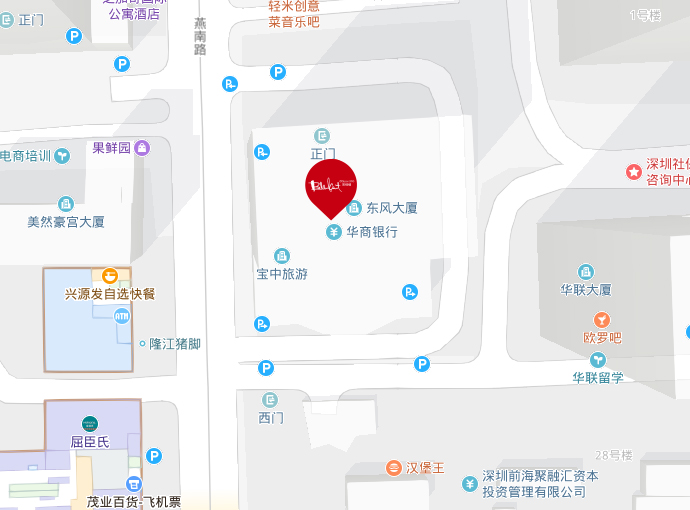Open the 华商银行 bank marker
Screen dimensions: 690x510
click(x=334, y=232)
